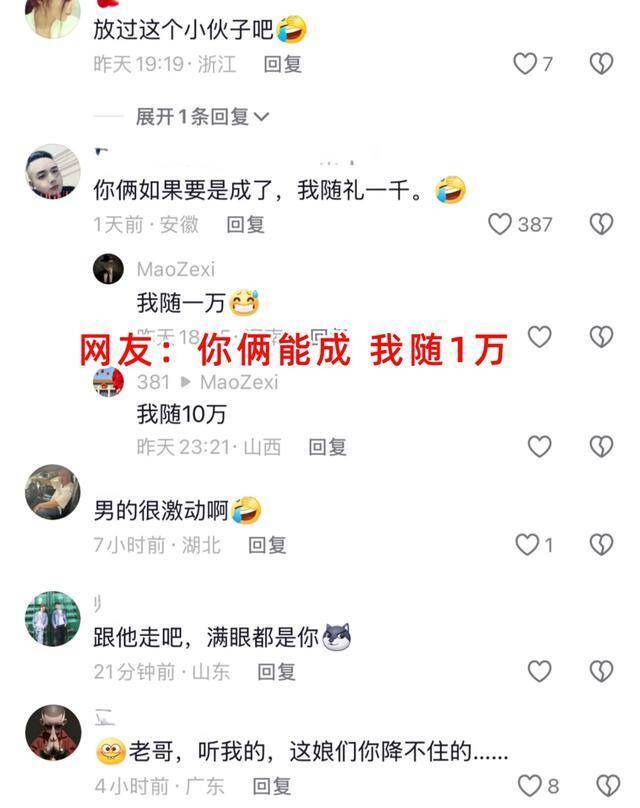The width and height of the screenshot is (640, 808).
Task: Reply to the comment from 安徽
Action: click(246, 224)
